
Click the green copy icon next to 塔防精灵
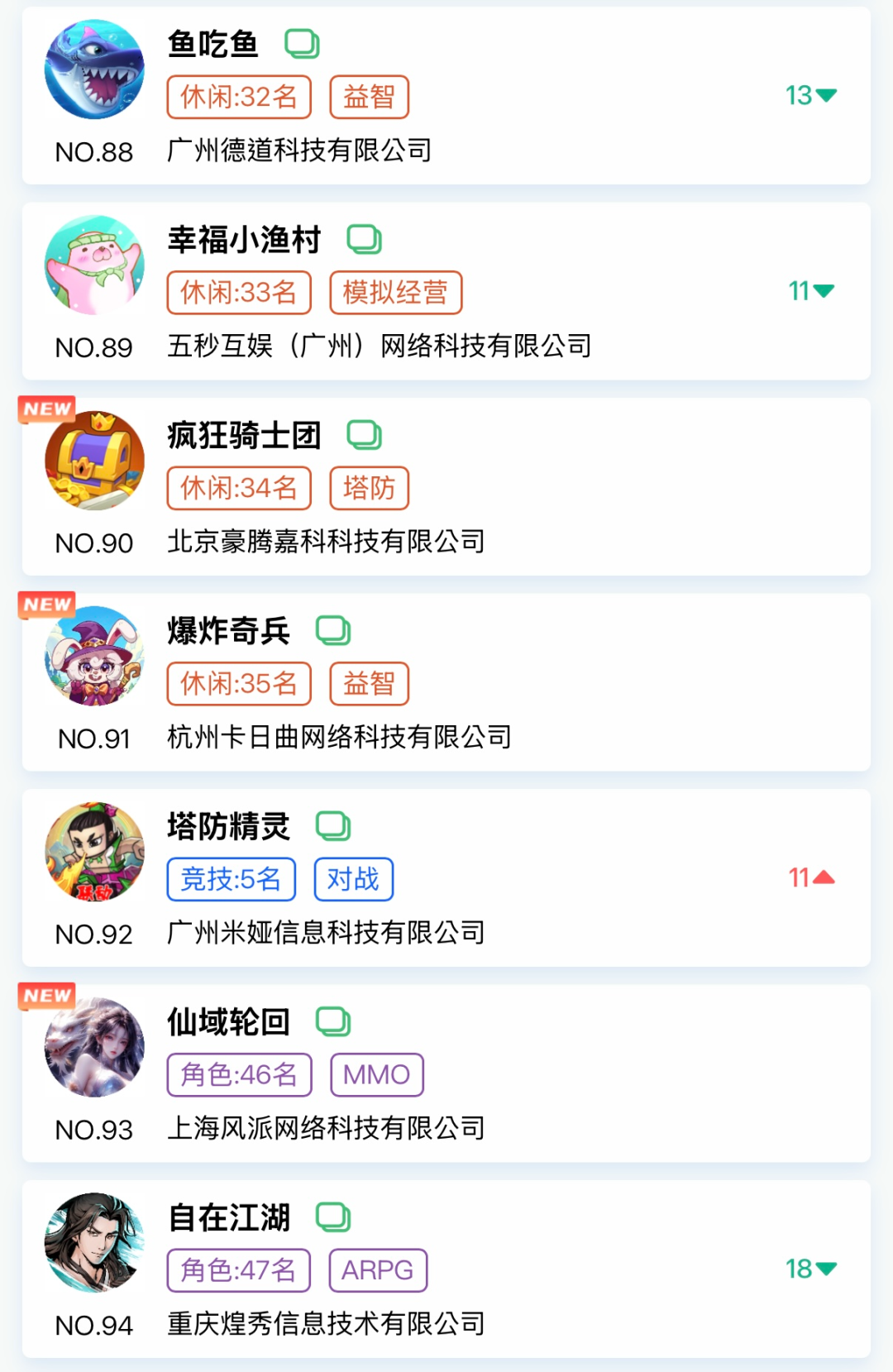click(334, 825)
